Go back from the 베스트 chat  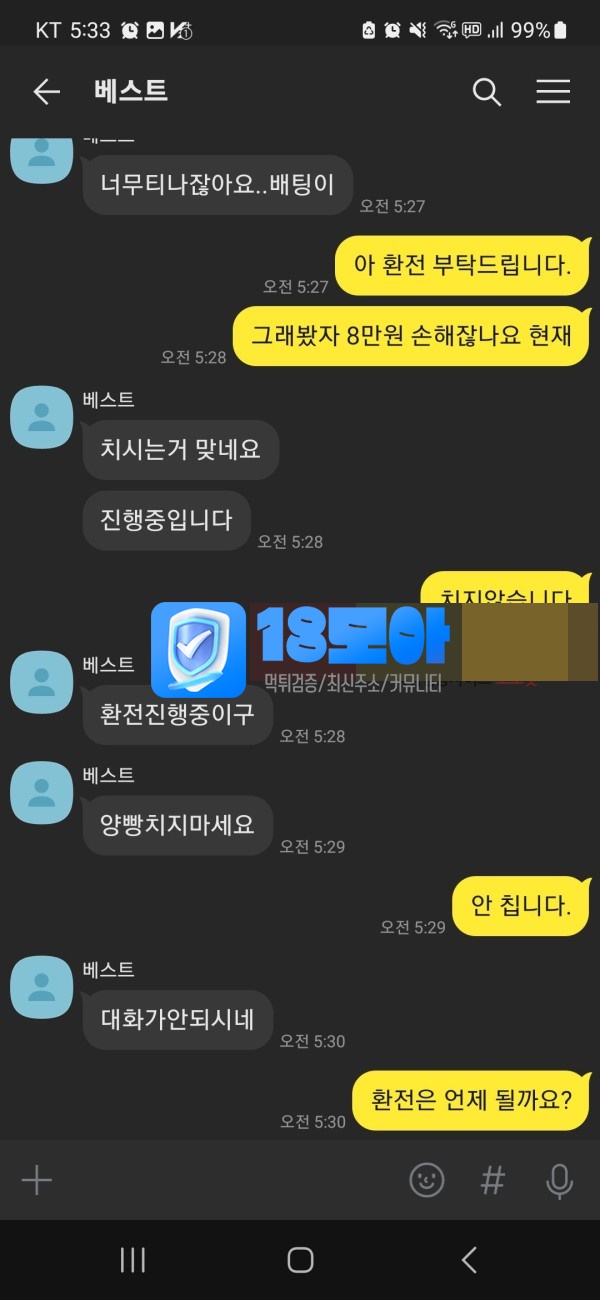pyautogui.click(x=46, y=92)
